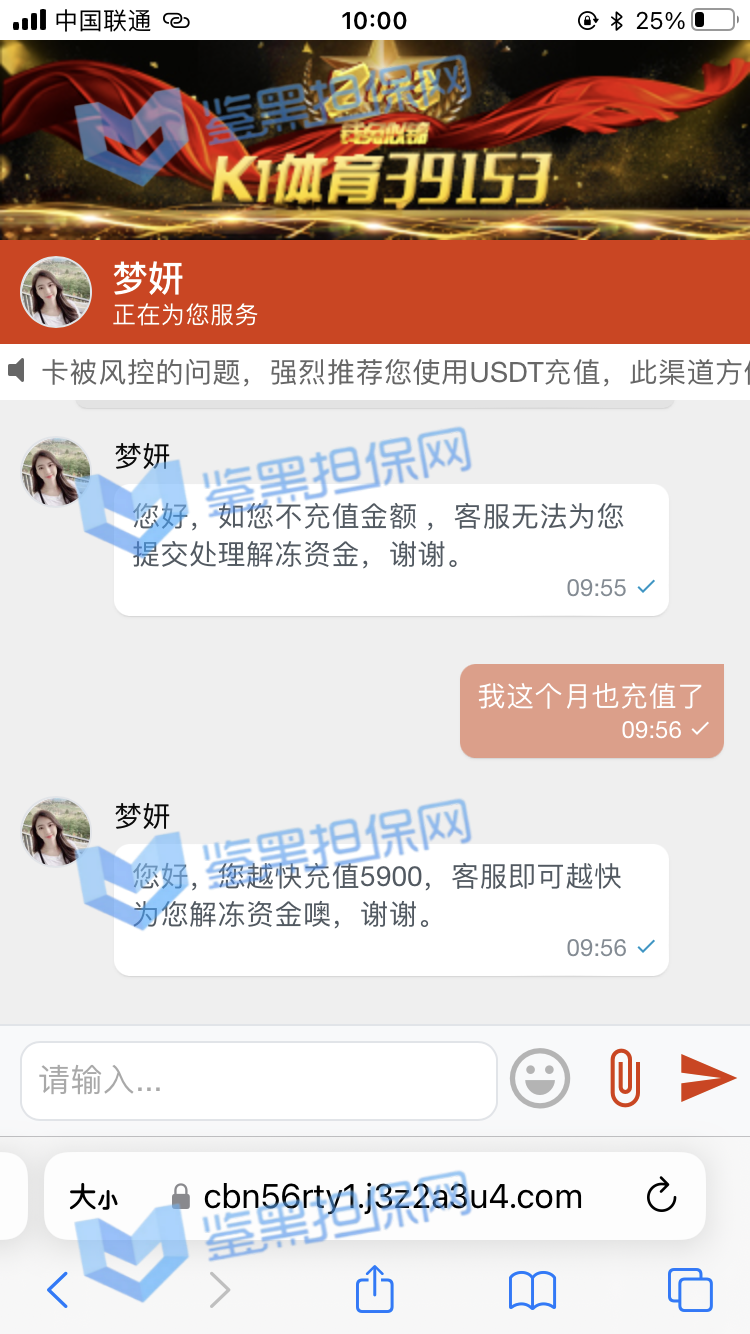Tap the message input field
This screenshot has width=750, height=1334.
pyautogui.click(x=258, y=1080)
